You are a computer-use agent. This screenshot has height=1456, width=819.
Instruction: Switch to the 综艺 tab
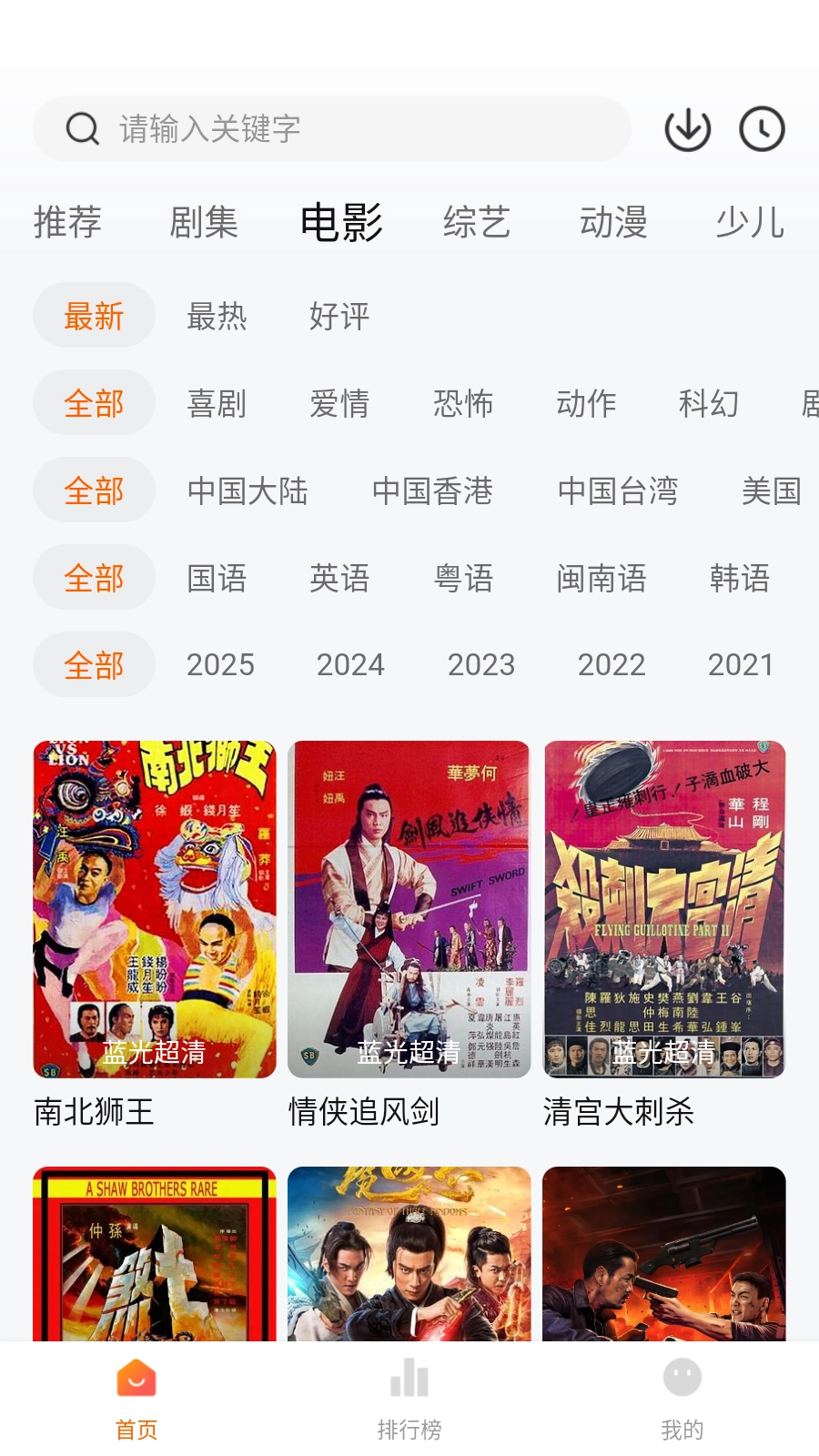(x=477, y=223)
